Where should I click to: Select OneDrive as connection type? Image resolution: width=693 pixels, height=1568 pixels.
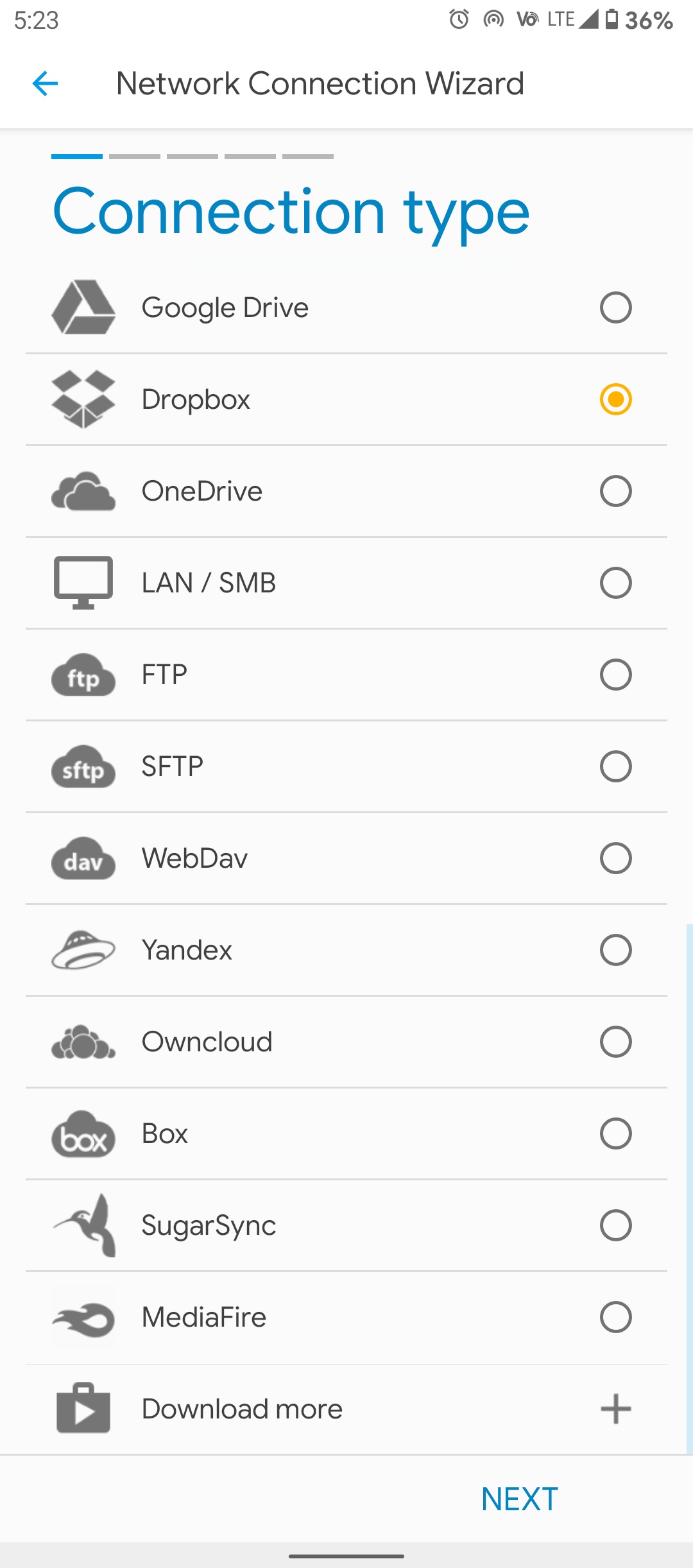pos(615,491)
